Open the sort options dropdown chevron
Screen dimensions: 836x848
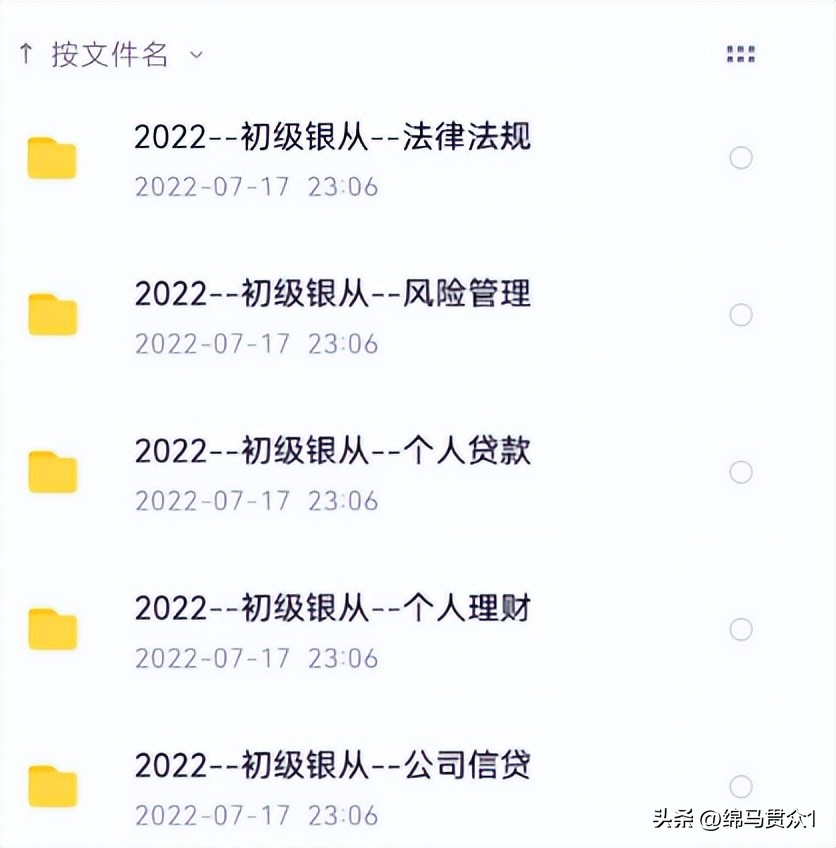[x=196, y=57]
